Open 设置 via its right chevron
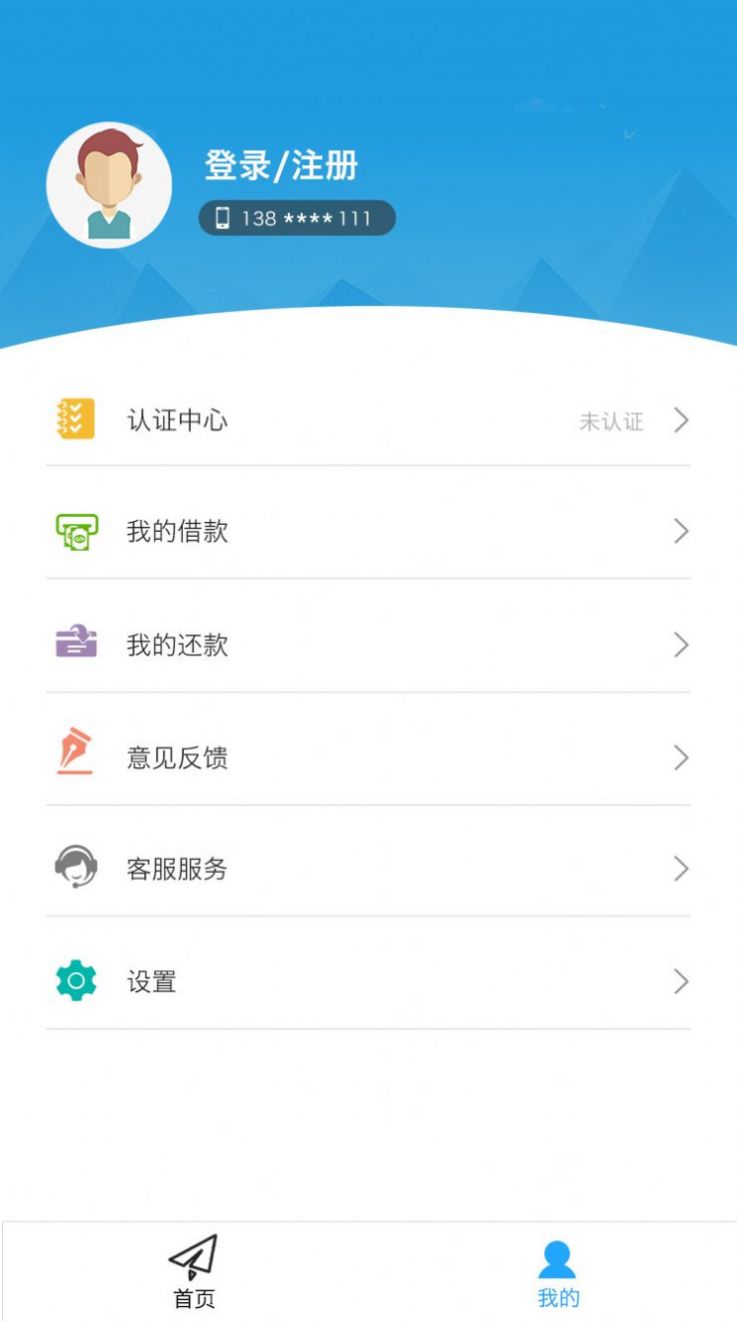Viewport: 737px width, 1321px height. coord(681,981)
